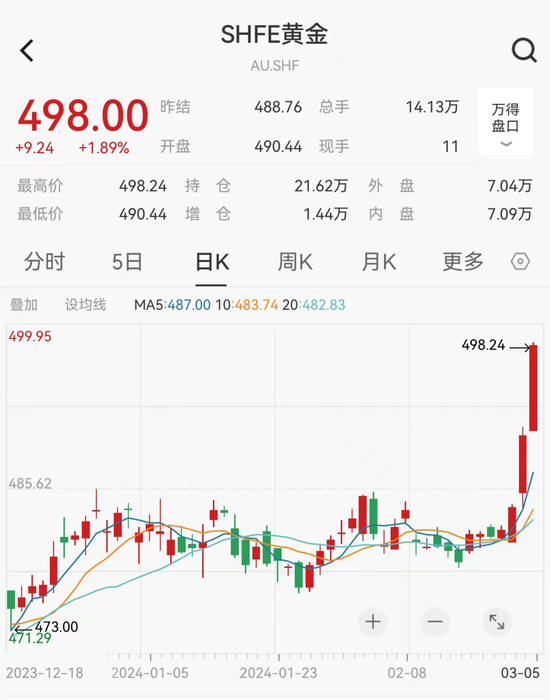Screen dimensions: 550x700
Task: Zoom out the chart with minus button
Action: pos(435,621)
